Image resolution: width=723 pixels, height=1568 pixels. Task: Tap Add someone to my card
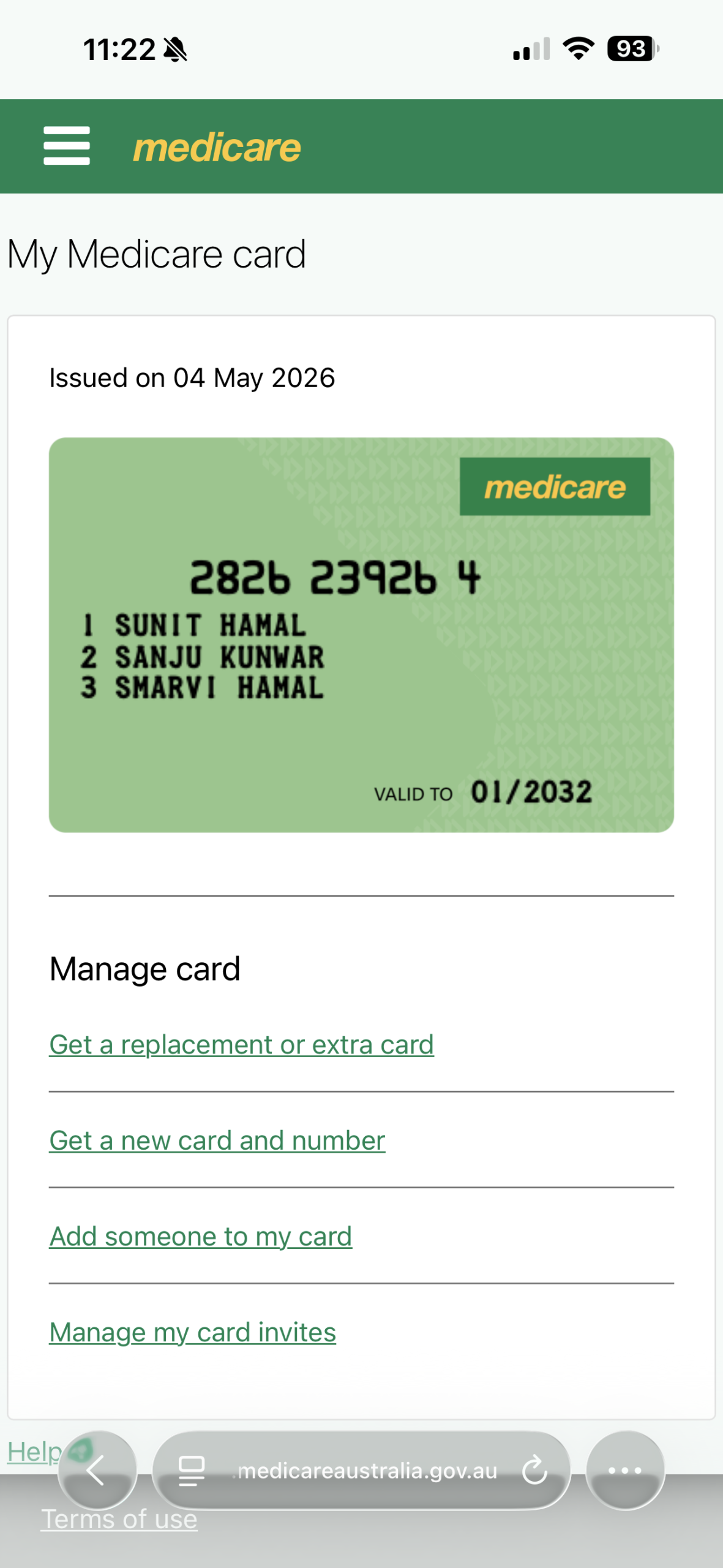[x=200, y=1236]
